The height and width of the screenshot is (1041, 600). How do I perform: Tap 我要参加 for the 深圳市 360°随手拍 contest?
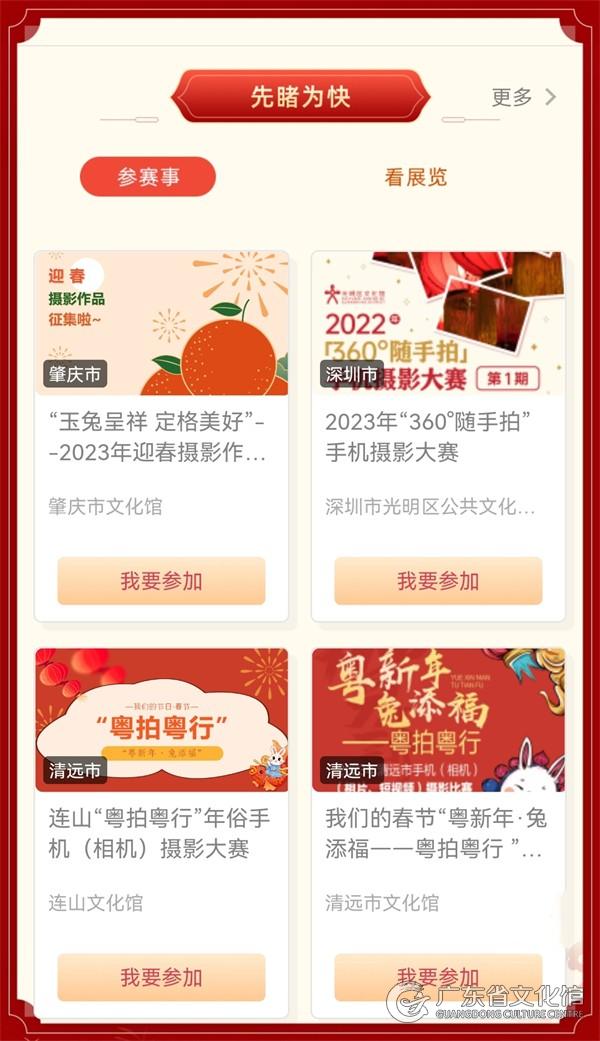438,581
